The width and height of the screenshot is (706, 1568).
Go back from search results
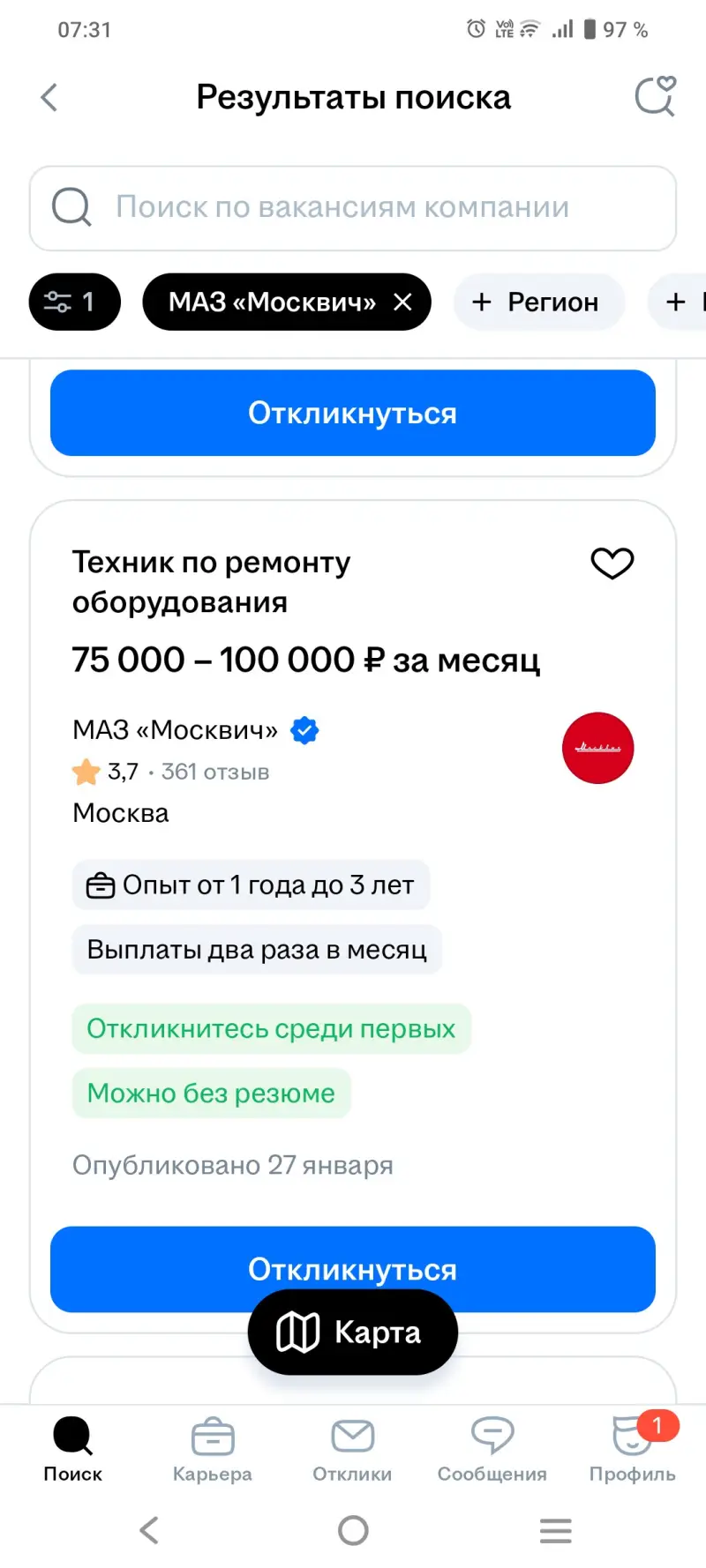(x=49, y=98)
